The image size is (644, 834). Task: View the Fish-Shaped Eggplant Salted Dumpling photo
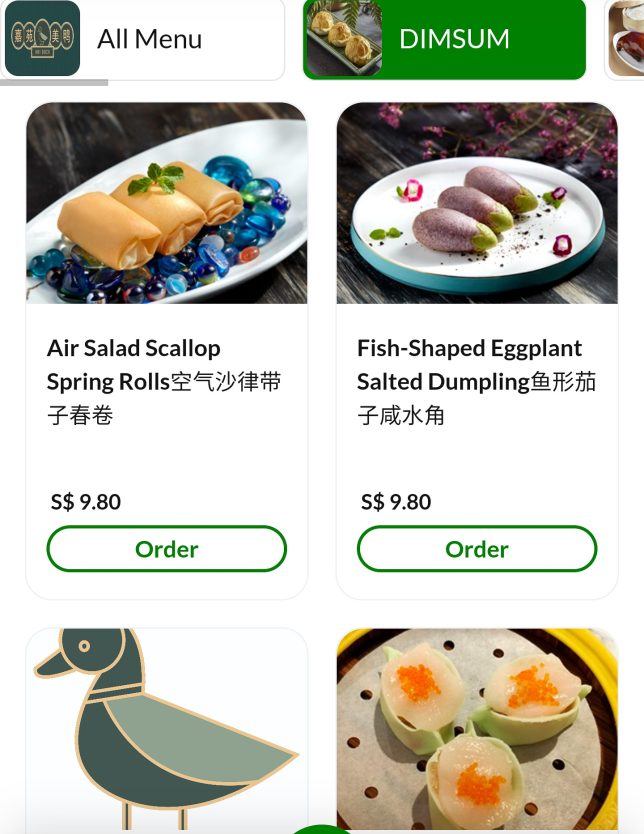click(x=477, y=203)
